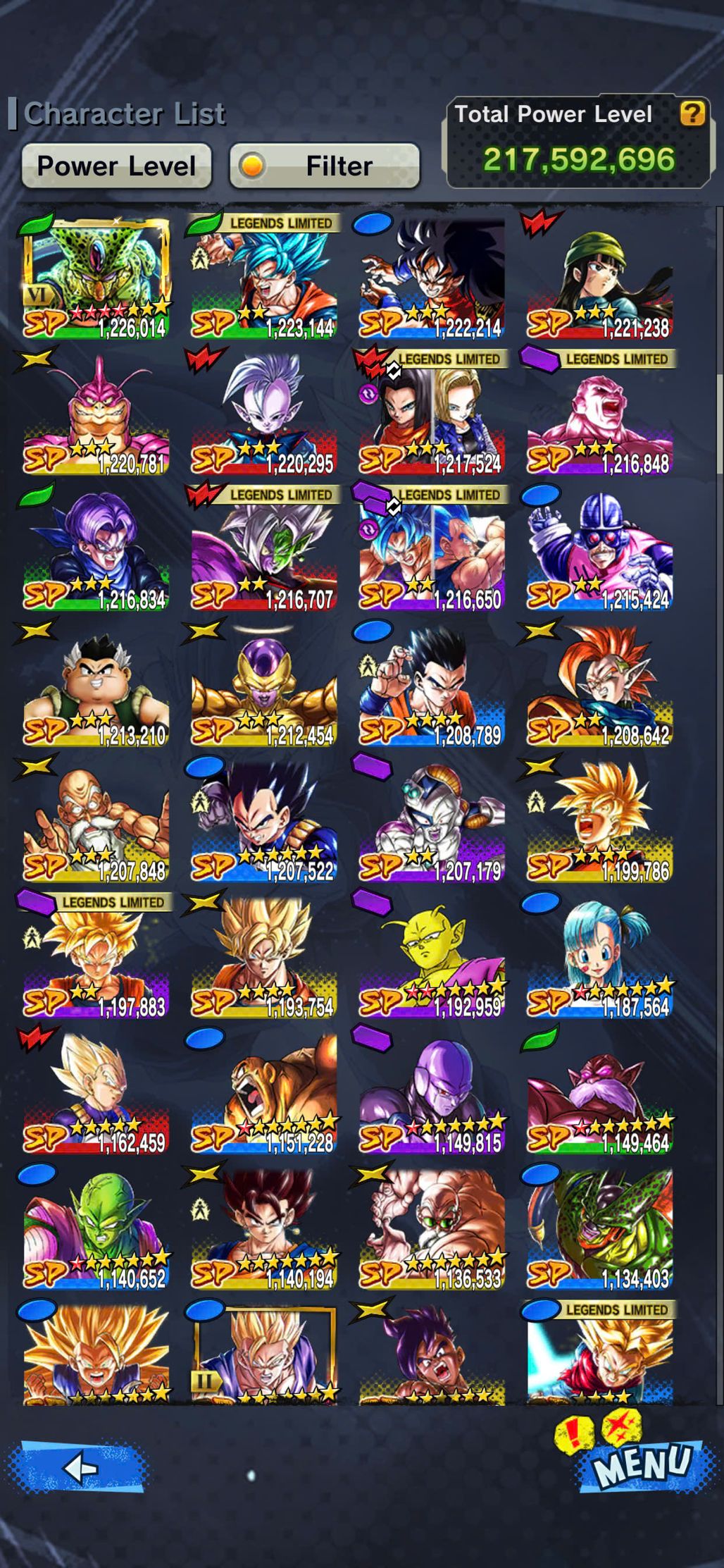Select the character with power 1,149,815
Image resolution: width=724 pixels, height=1568 pixels.
tap(432, 1095)
